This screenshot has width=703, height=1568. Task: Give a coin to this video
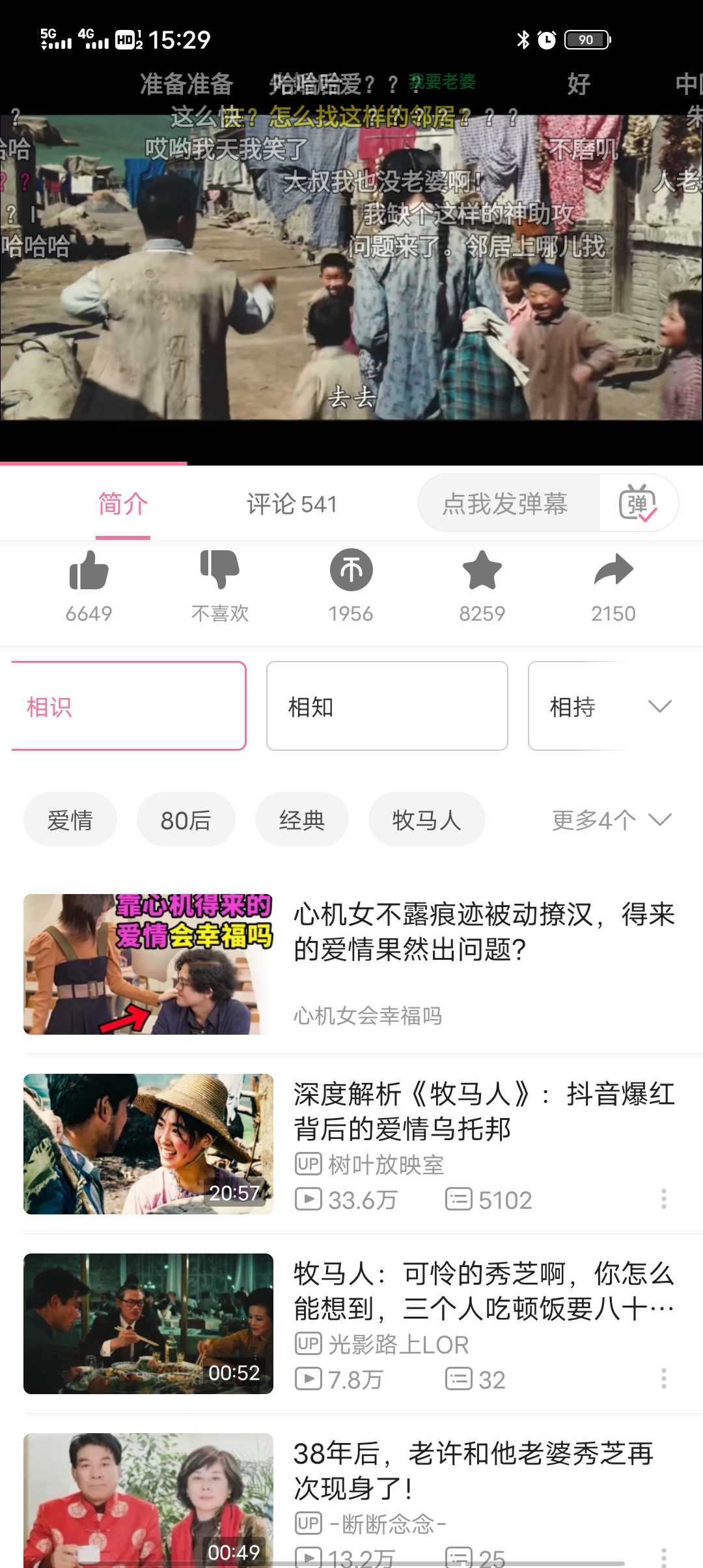pos(351,570)
